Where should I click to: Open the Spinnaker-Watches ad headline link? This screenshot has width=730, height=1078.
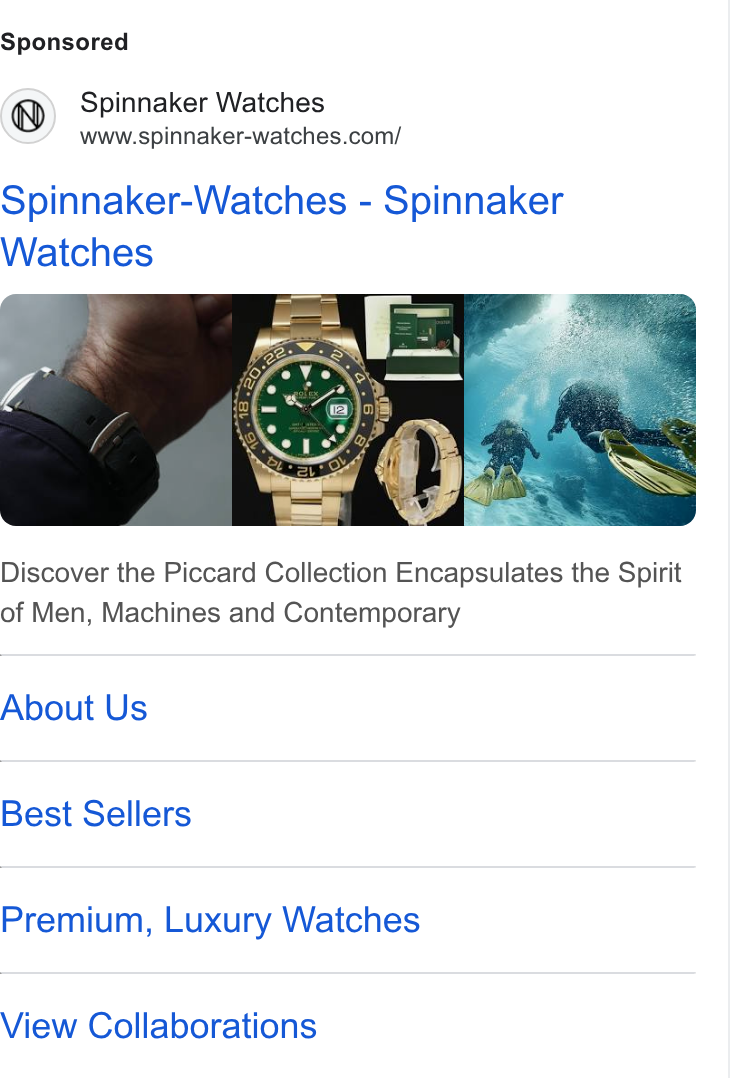pos(282,226)
